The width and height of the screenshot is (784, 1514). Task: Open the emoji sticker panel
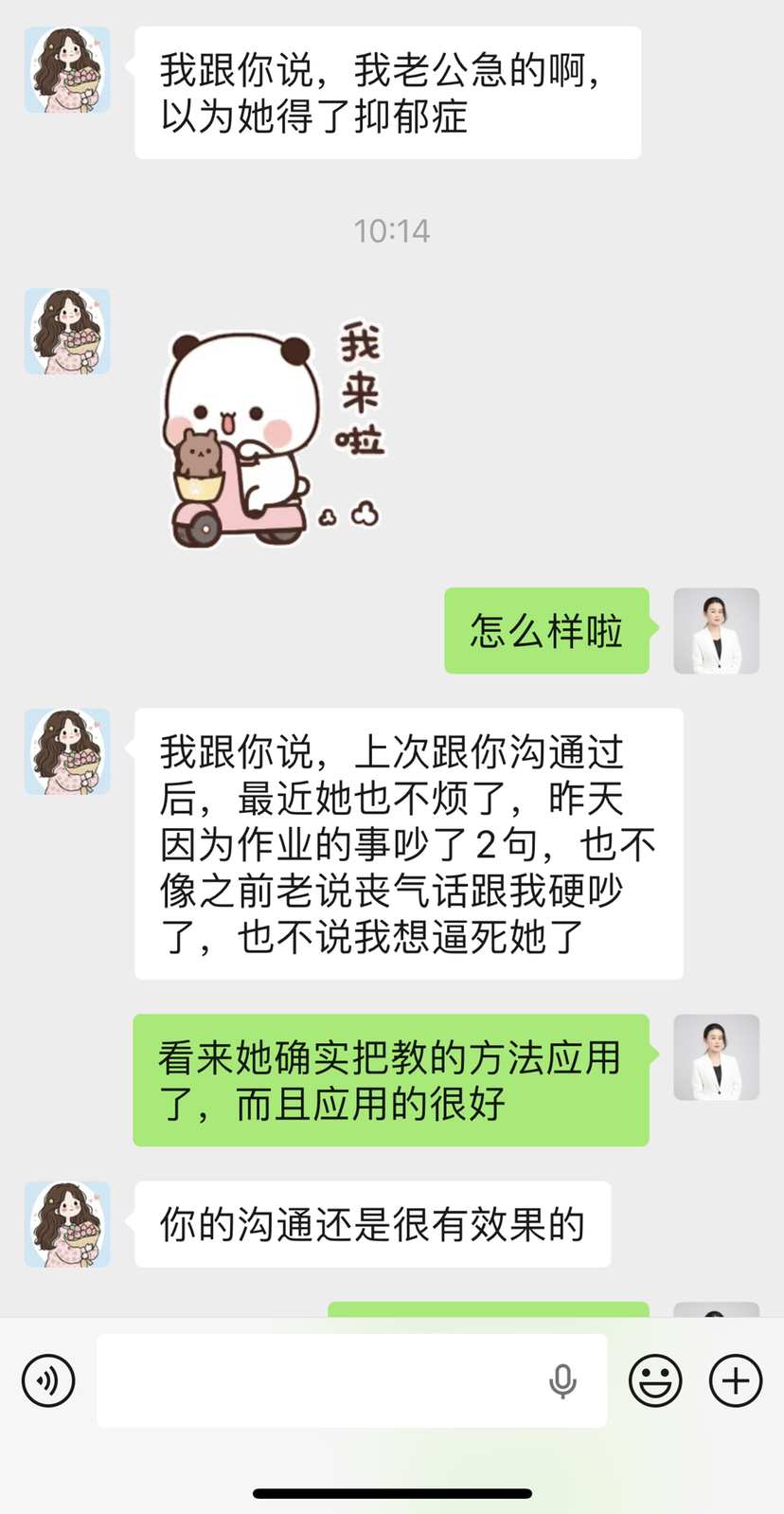(x=655, y=1380)
